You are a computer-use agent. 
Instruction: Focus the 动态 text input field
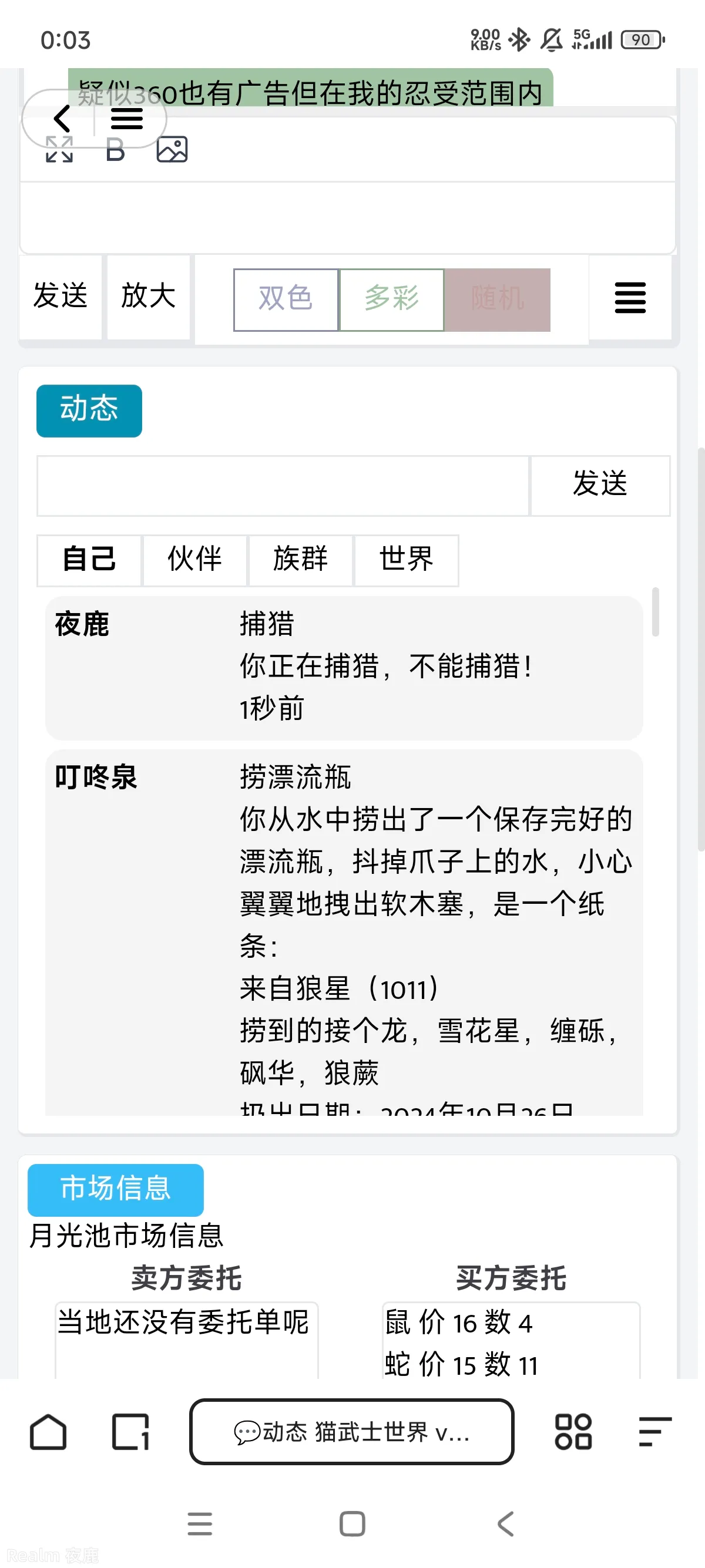pyautogui.click(x=283, y=485)
